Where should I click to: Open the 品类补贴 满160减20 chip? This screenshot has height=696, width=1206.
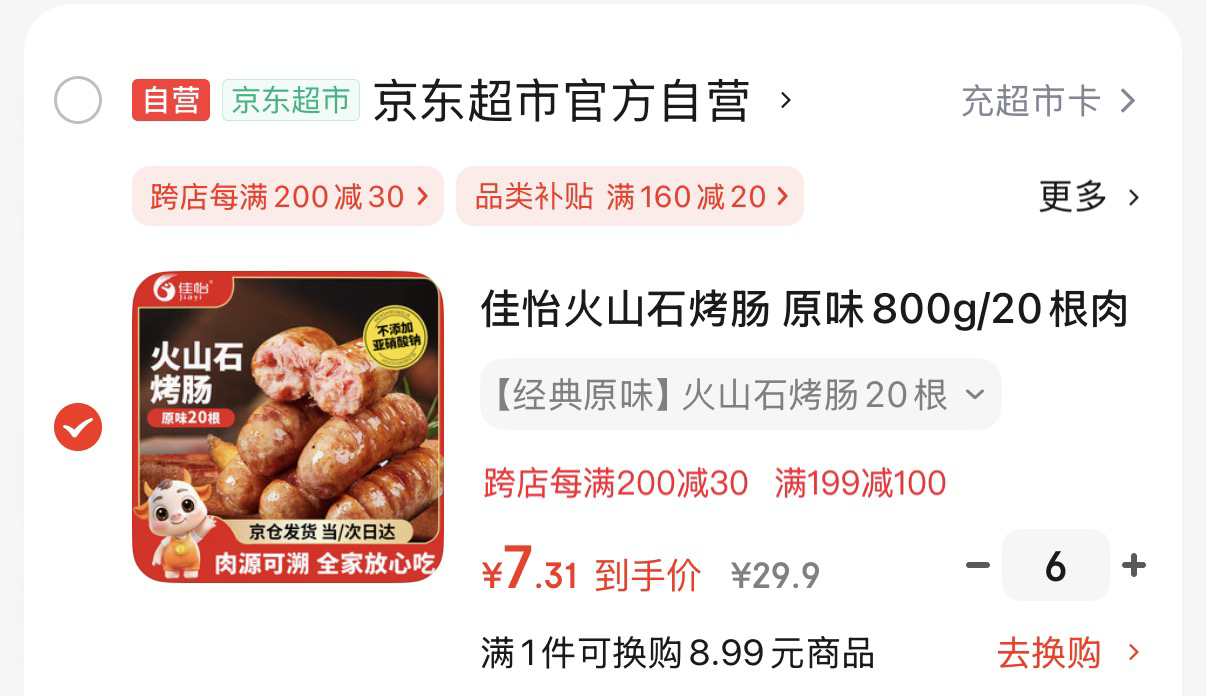[630, 196]
